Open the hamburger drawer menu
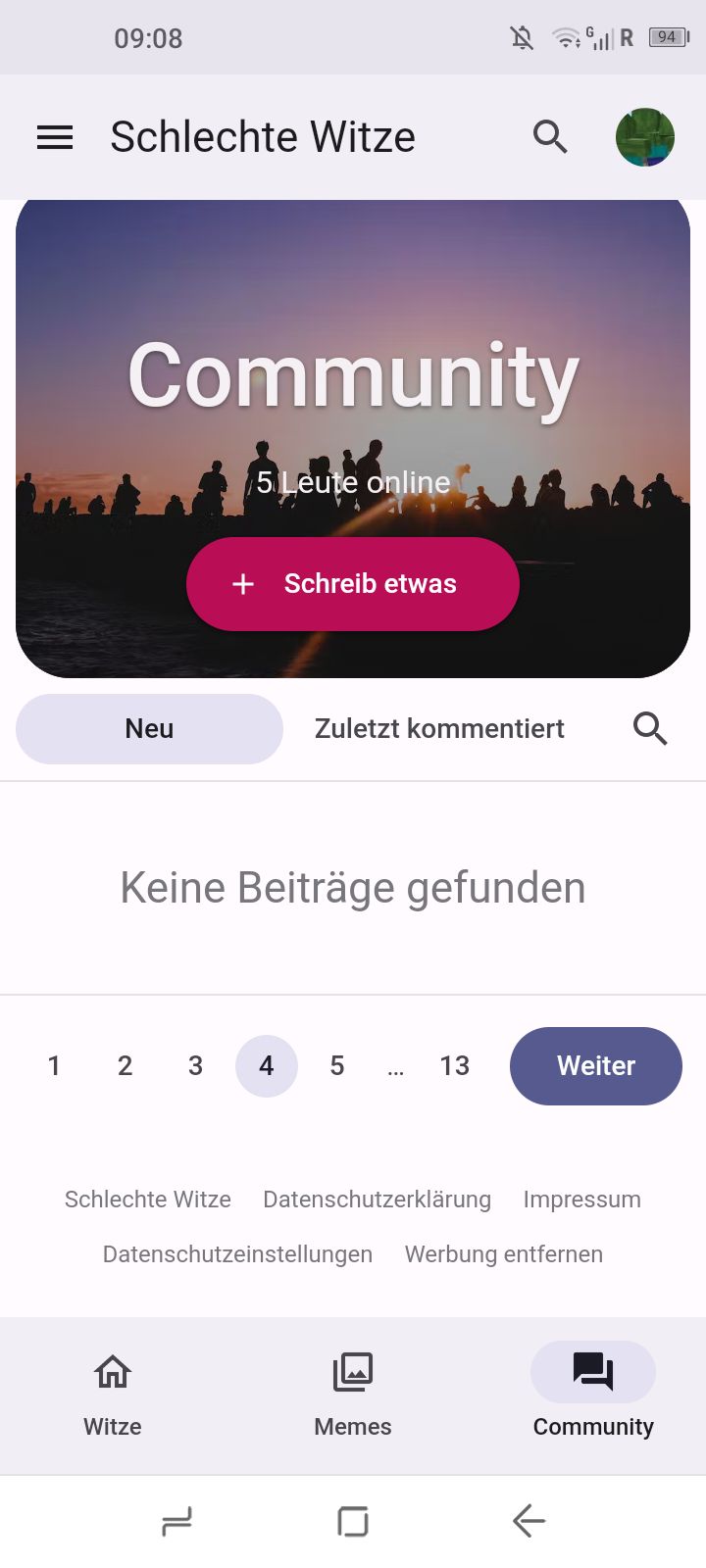Image resolution: width=706 pixels, height=1568 pixels. 55,137
